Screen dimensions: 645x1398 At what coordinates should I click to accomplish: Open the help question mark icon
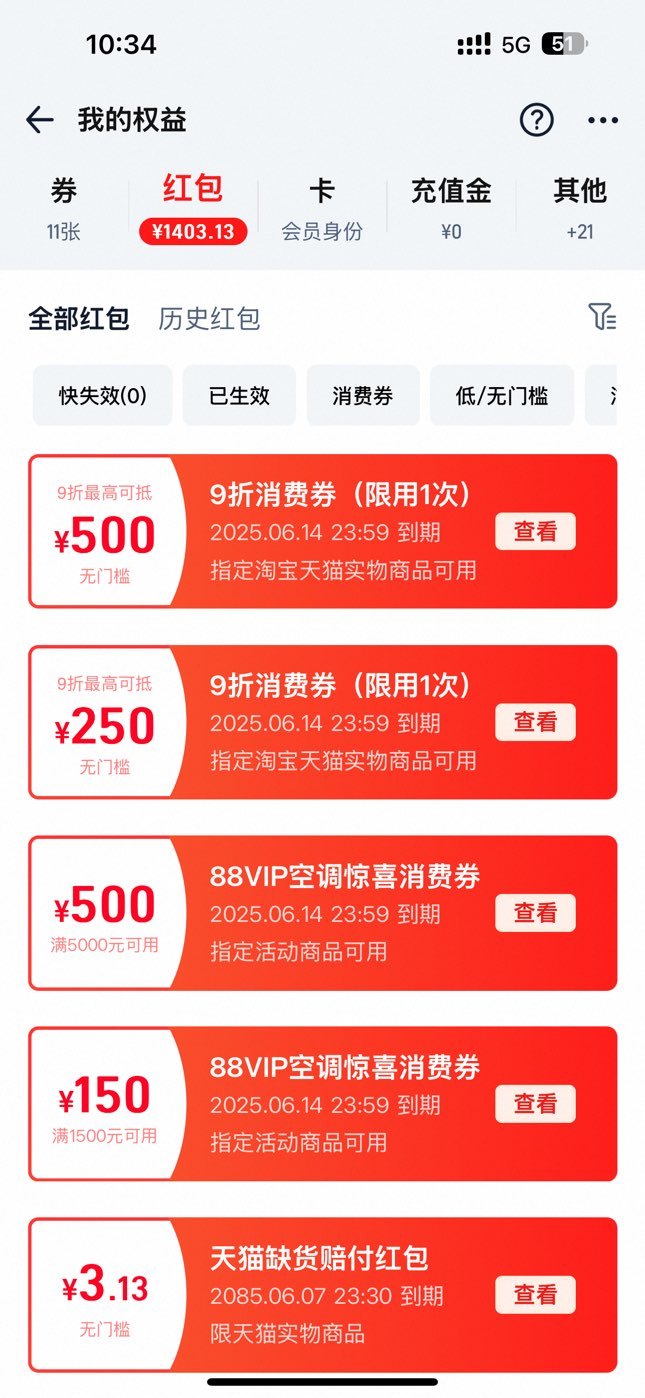pos(537,121)
